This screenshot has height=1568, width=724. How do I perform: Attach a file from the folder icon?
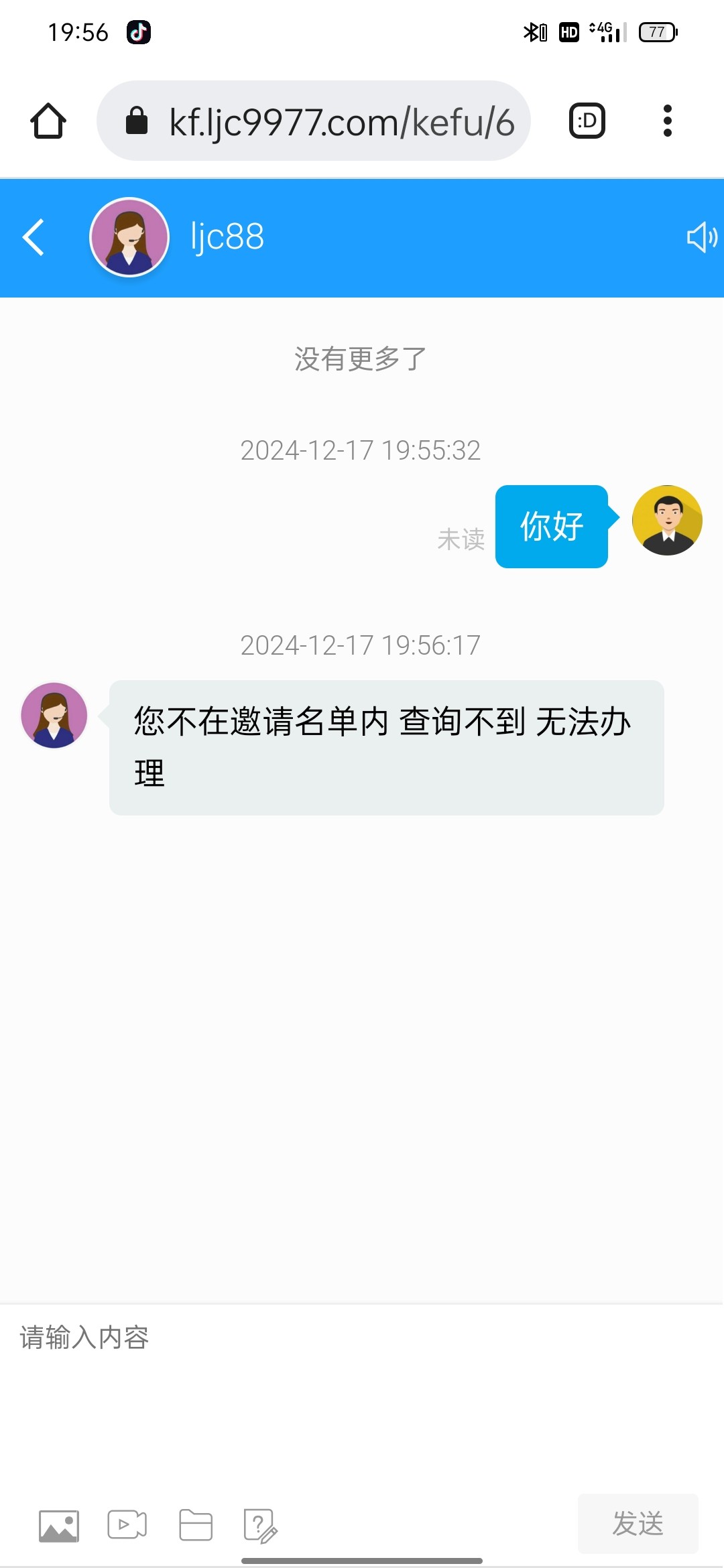(x=196, y=1526)
